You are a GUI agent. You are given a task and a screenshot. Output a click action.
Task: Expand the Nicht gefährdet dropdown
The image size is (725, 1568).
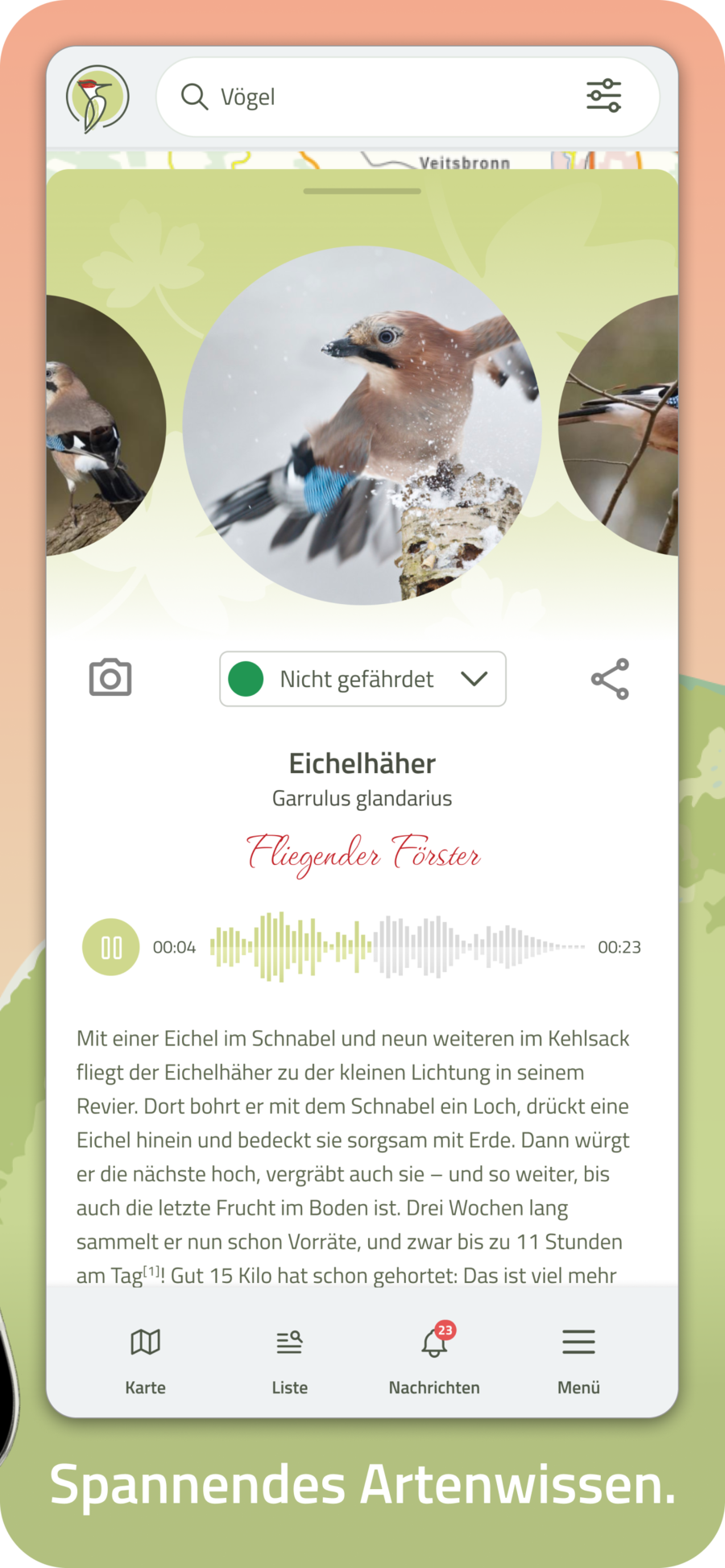click(362, 679)
